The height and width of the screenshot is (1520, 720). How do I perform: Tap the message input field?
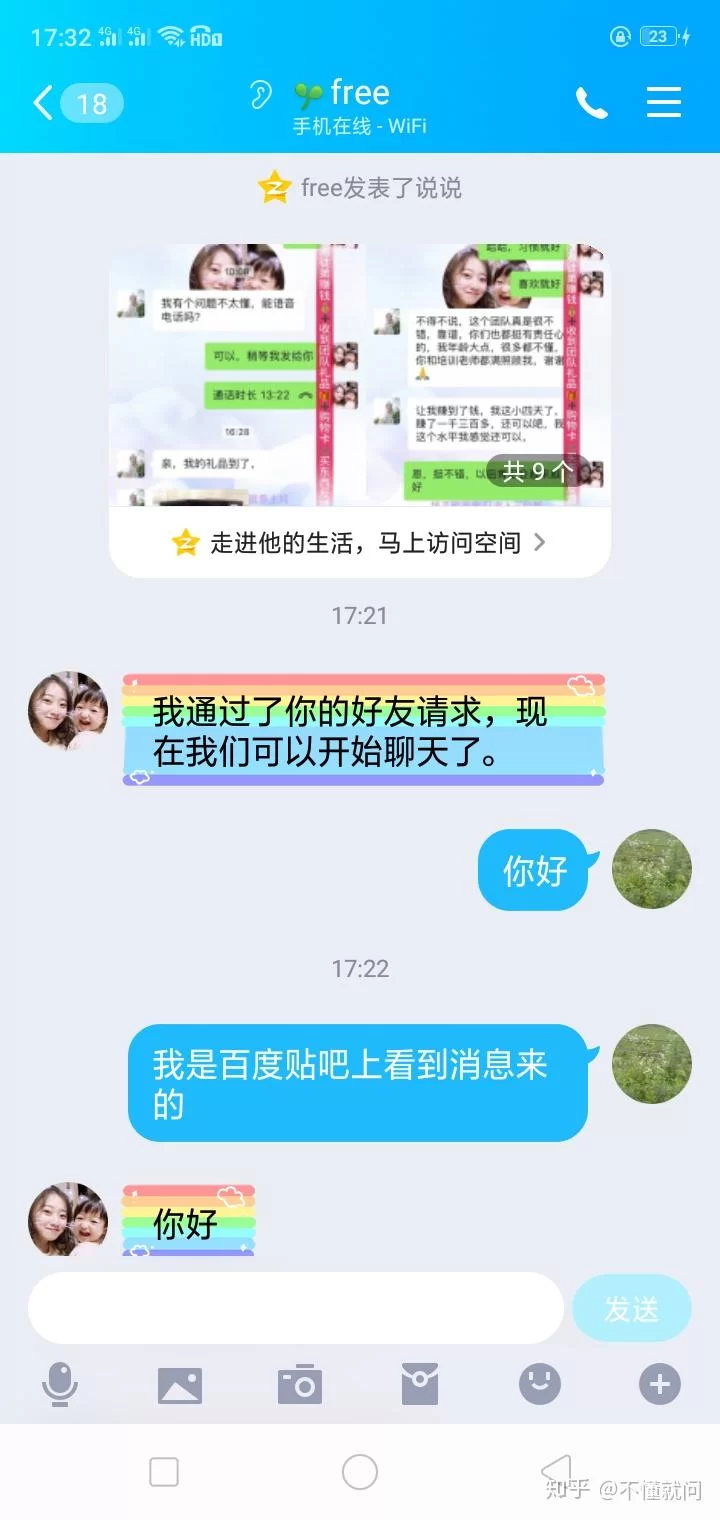(x=295, y=1308)
